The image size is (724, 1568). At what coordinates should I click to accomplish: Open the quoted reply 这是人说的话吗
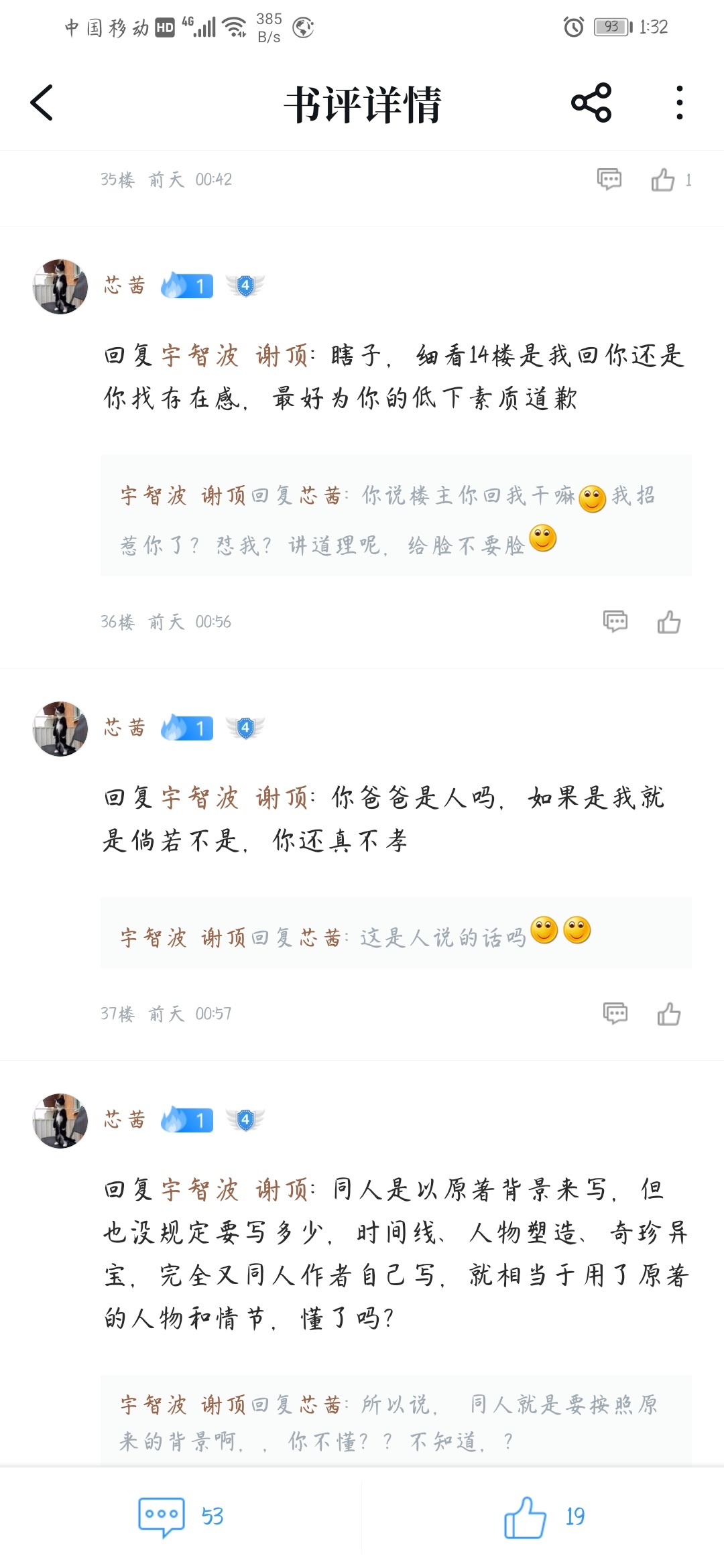point(396,933)
